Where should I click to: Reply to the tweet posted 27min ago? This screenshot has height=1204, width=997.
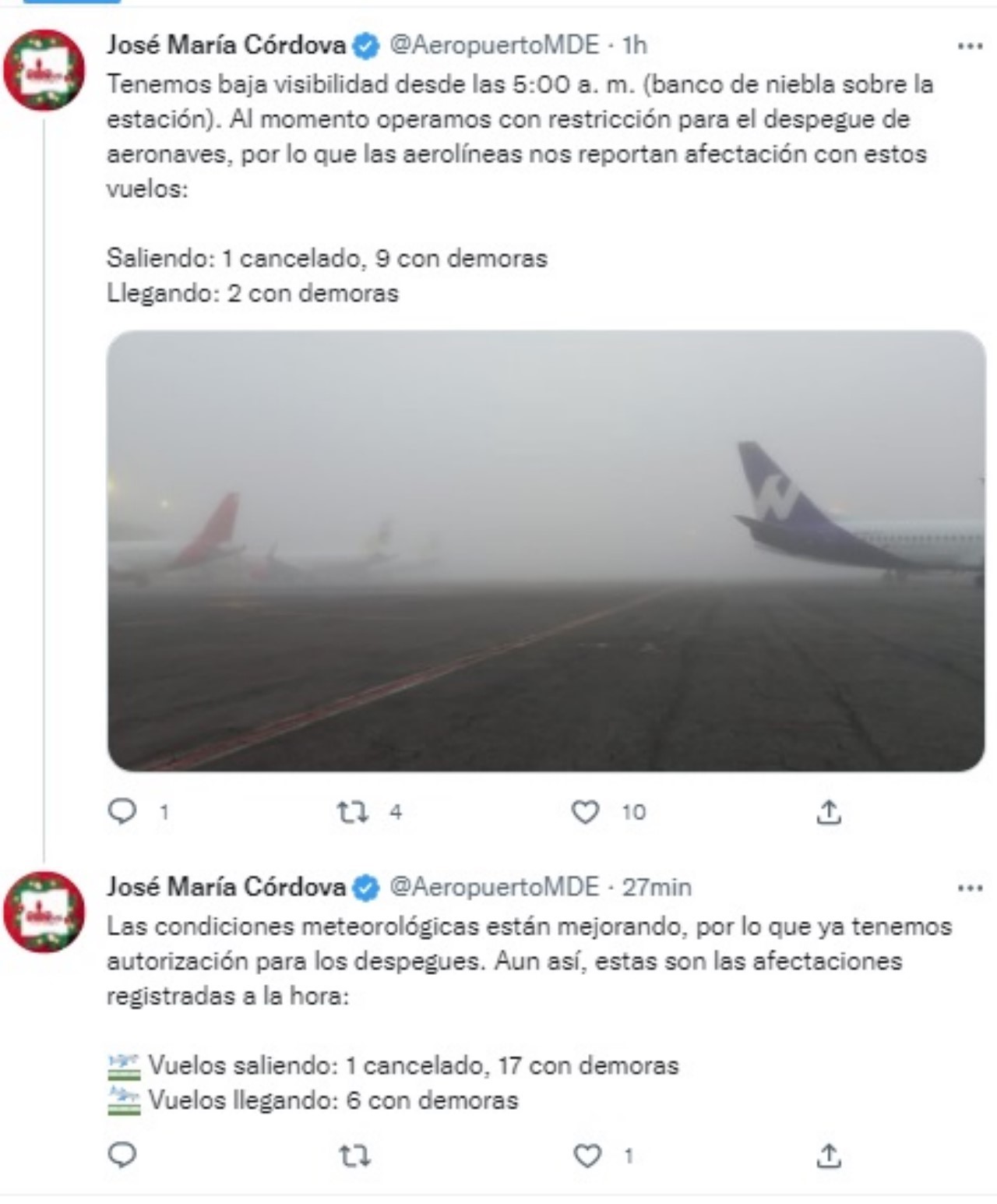[122, 1155]
